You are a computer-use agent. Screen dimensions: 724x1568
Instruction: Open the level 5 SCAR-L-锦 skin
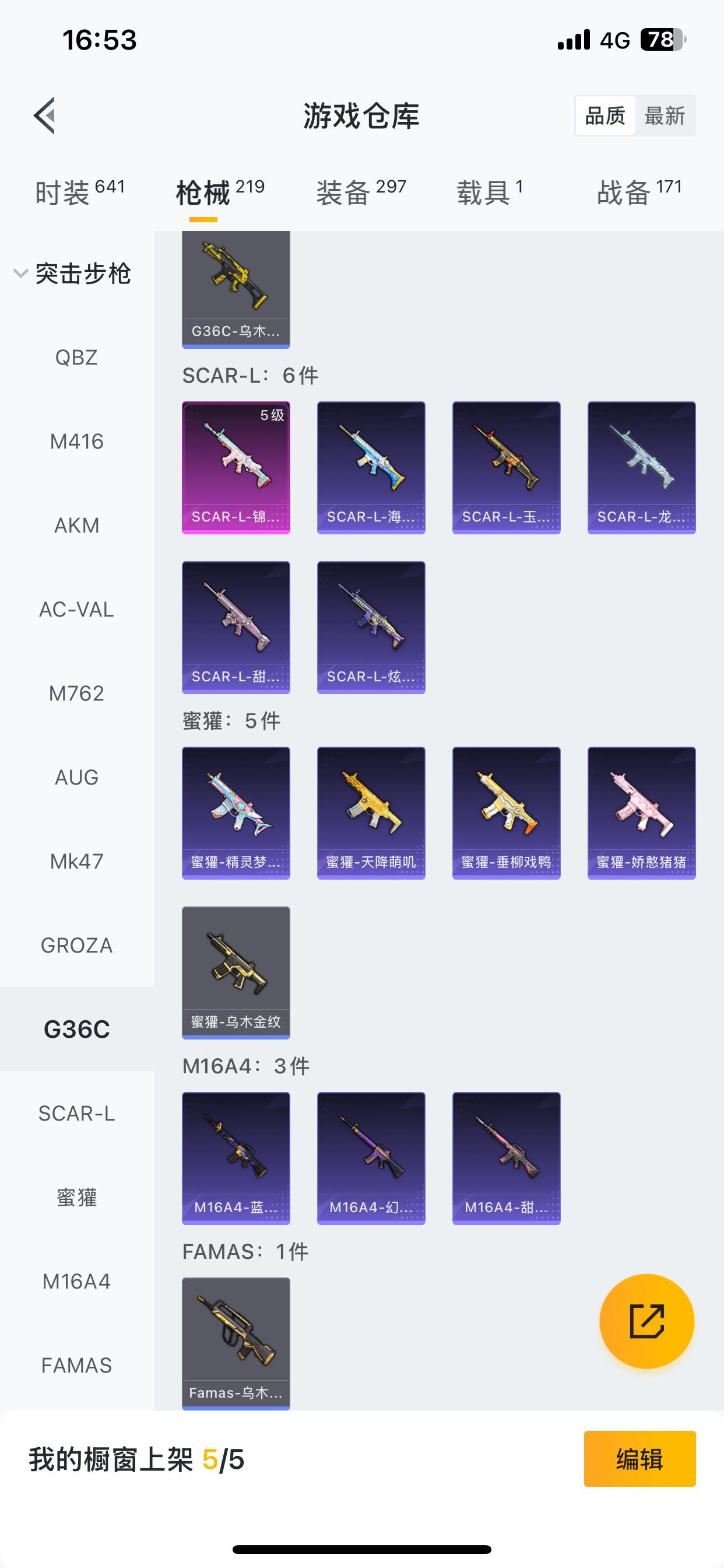(236, 467)
